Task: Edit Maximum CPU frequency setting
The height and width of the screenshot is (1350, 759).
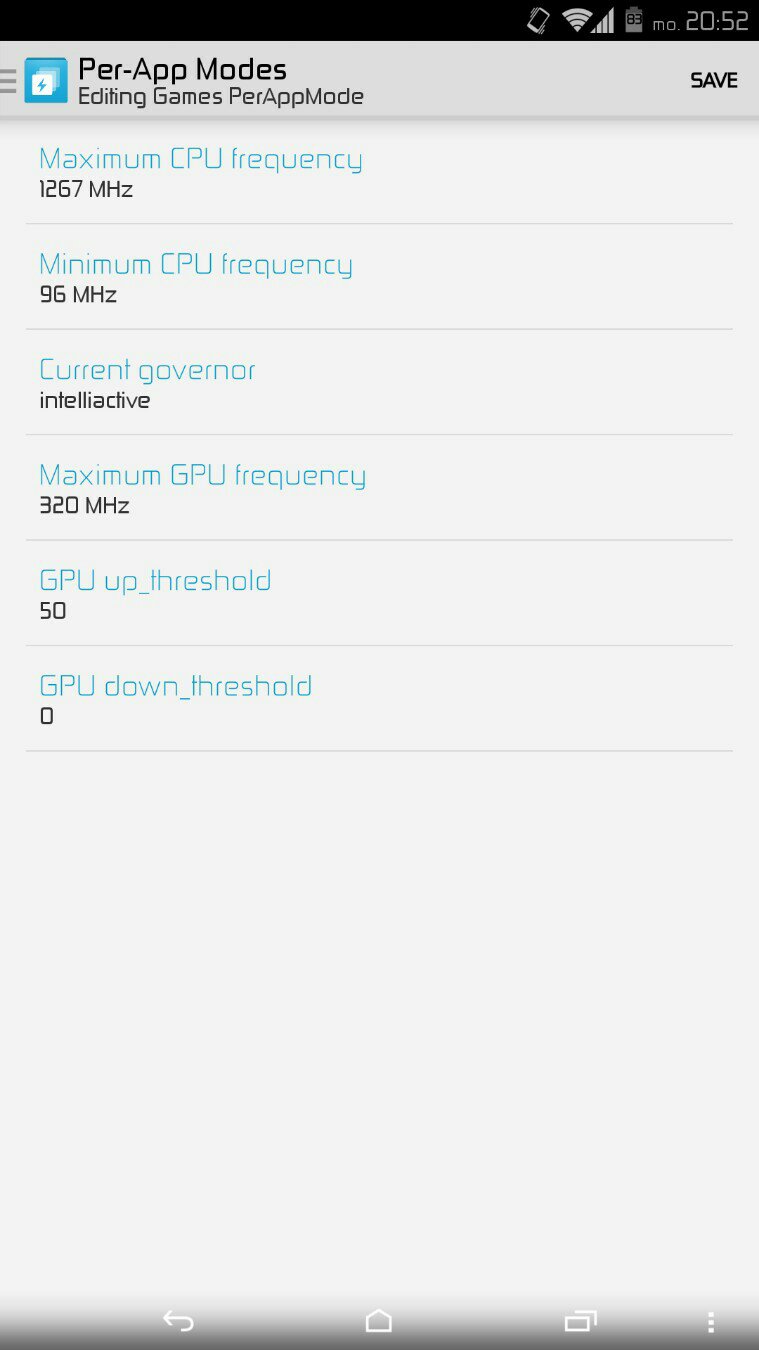Action: (x=378, y=172)
